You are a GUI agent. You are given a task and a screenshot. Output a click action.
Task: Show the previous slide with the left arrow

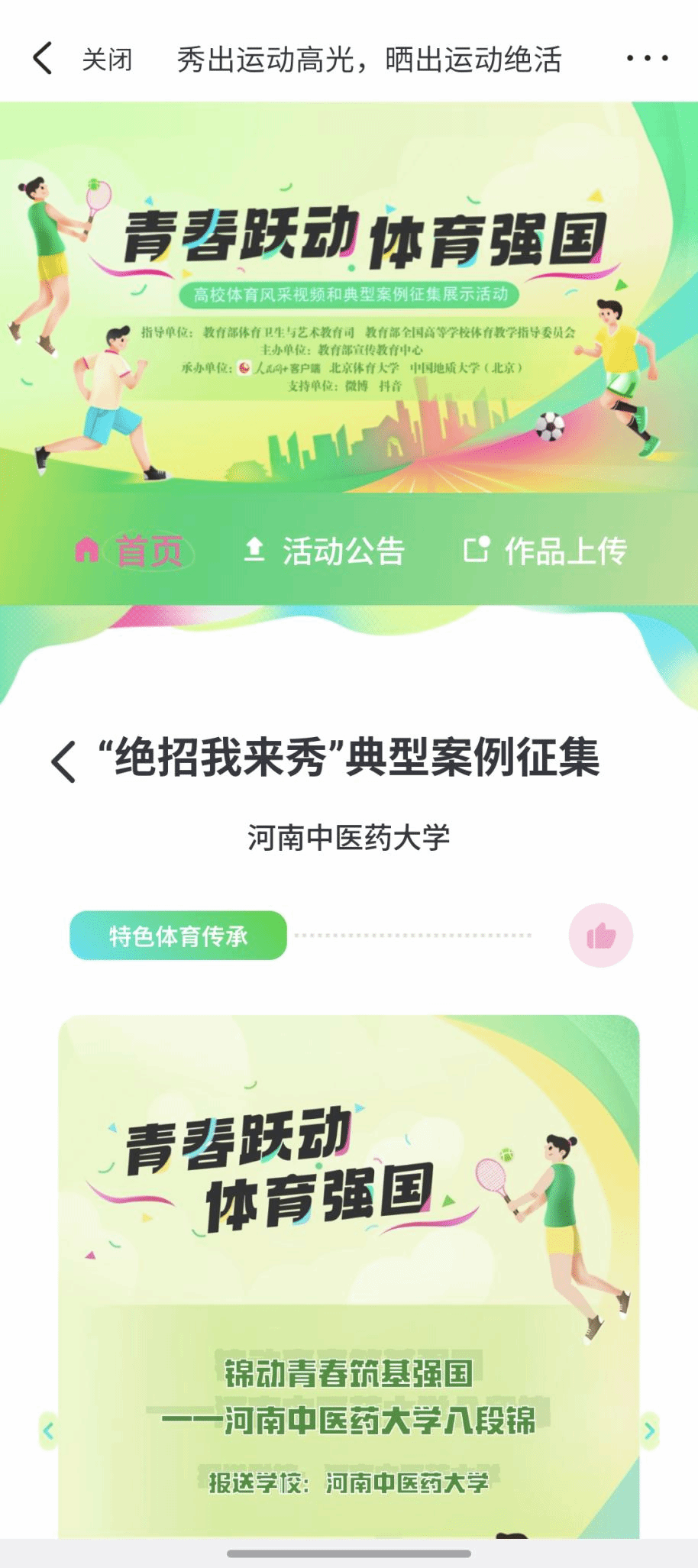pyautogui.click(x=48, y=1431)
